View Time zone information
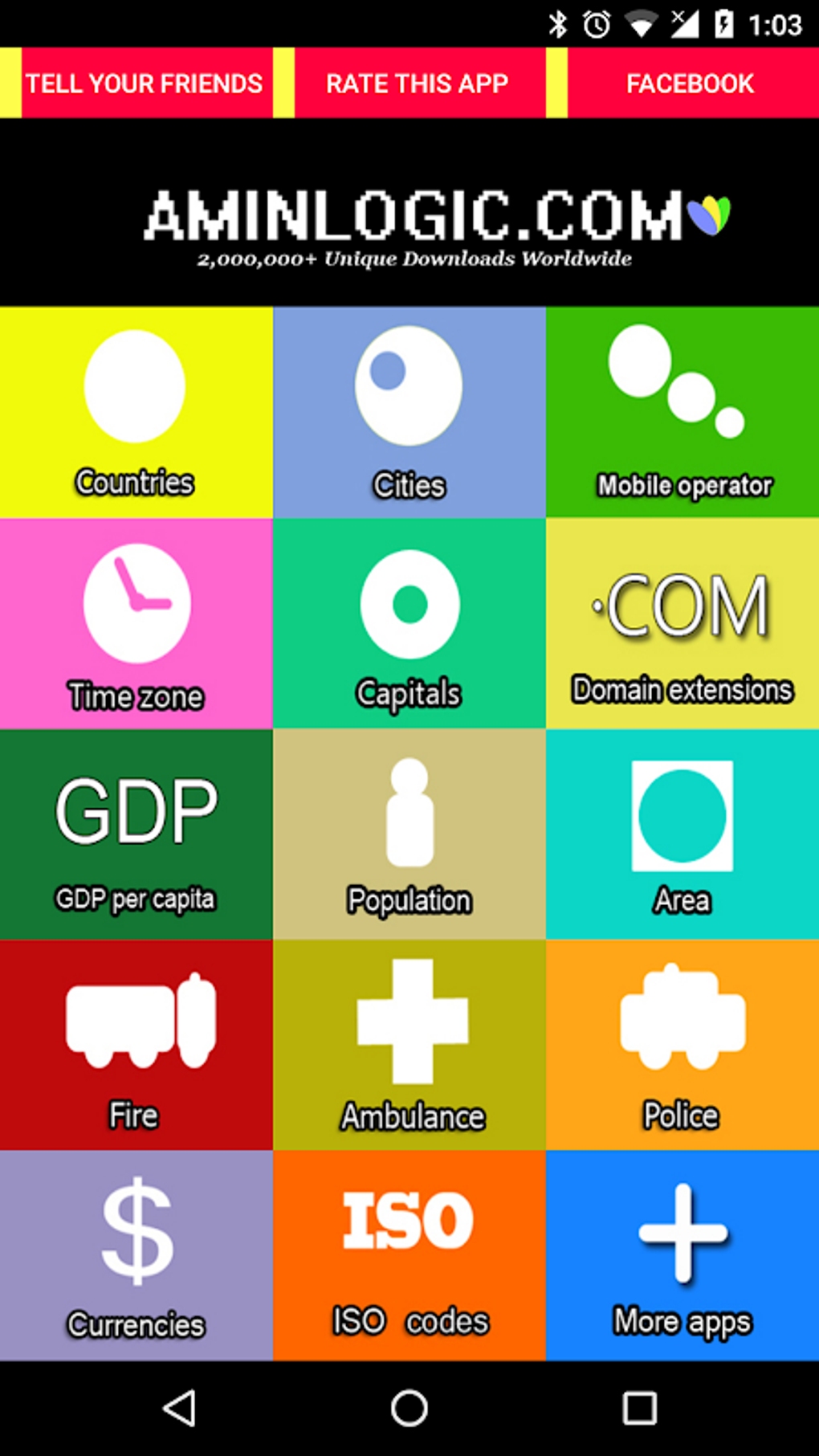Screen dimensions: 819x1456 click(136, 622)
